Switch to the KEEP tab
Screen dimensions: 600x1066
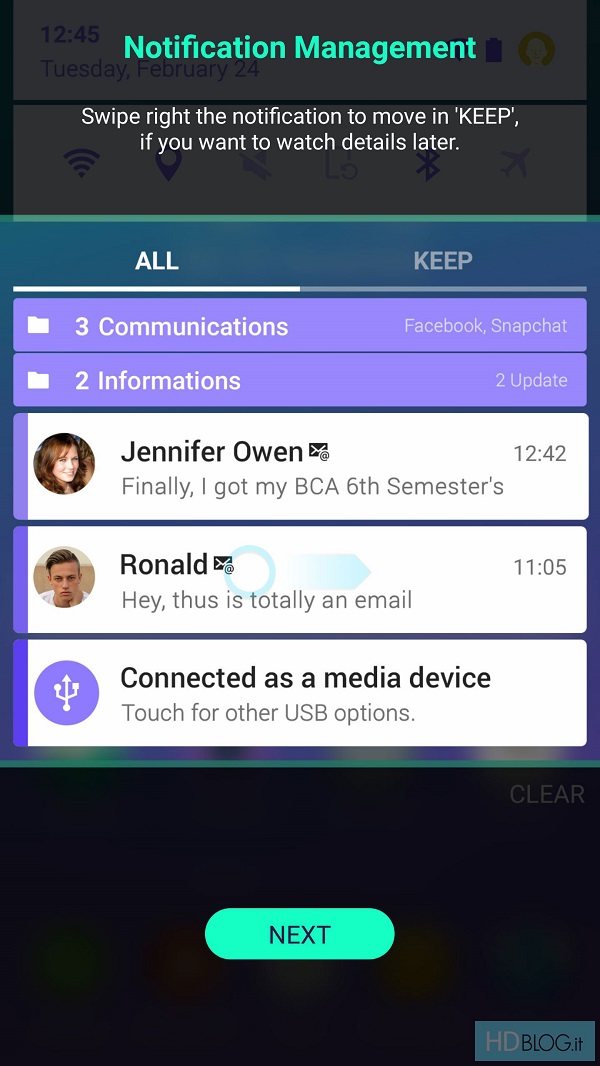pyautogui.click(x=443, y=261)
